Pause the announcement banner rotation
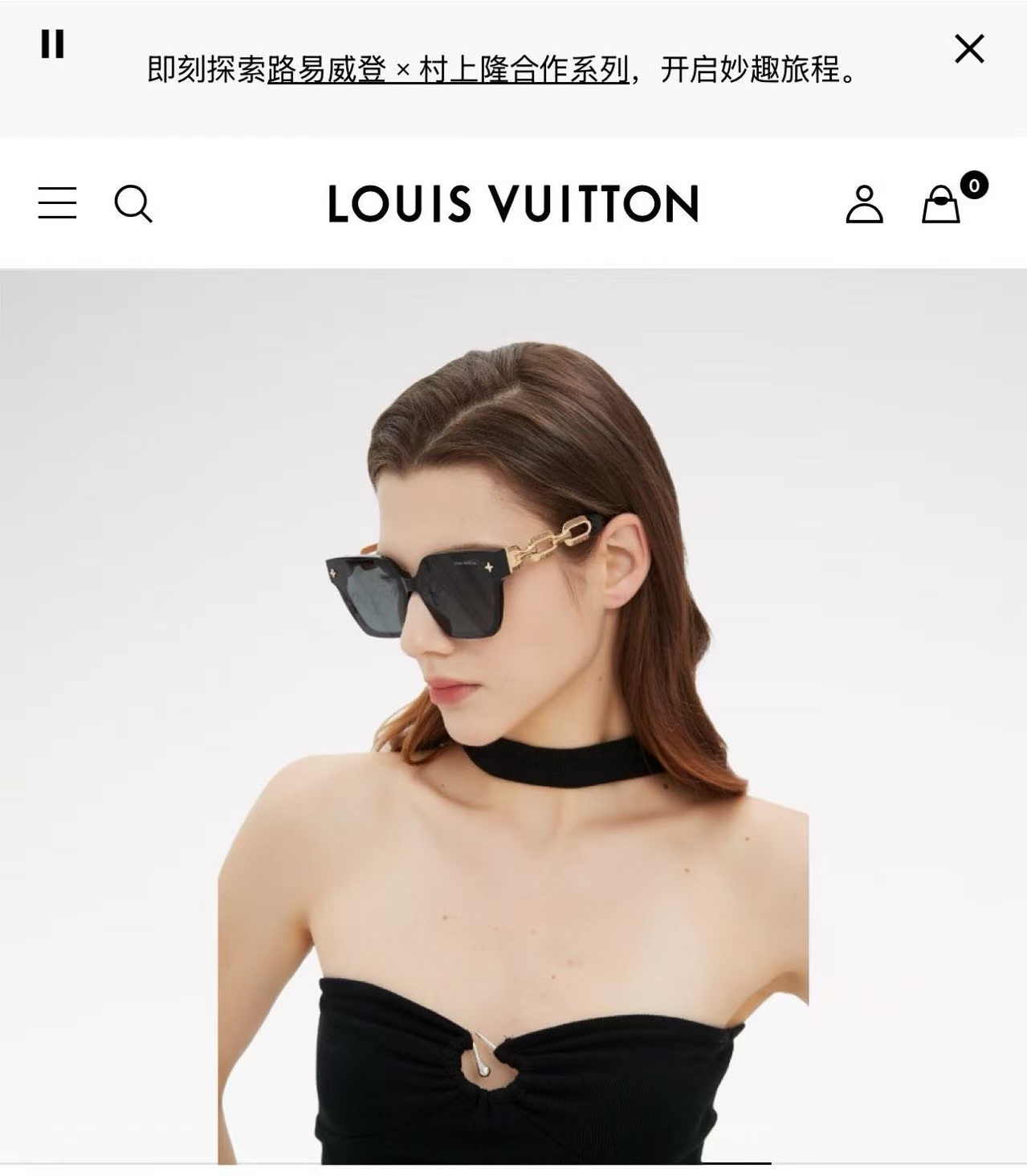Screen dimensions: 1027x1176 pyautogui.click(x=52, y=44)
